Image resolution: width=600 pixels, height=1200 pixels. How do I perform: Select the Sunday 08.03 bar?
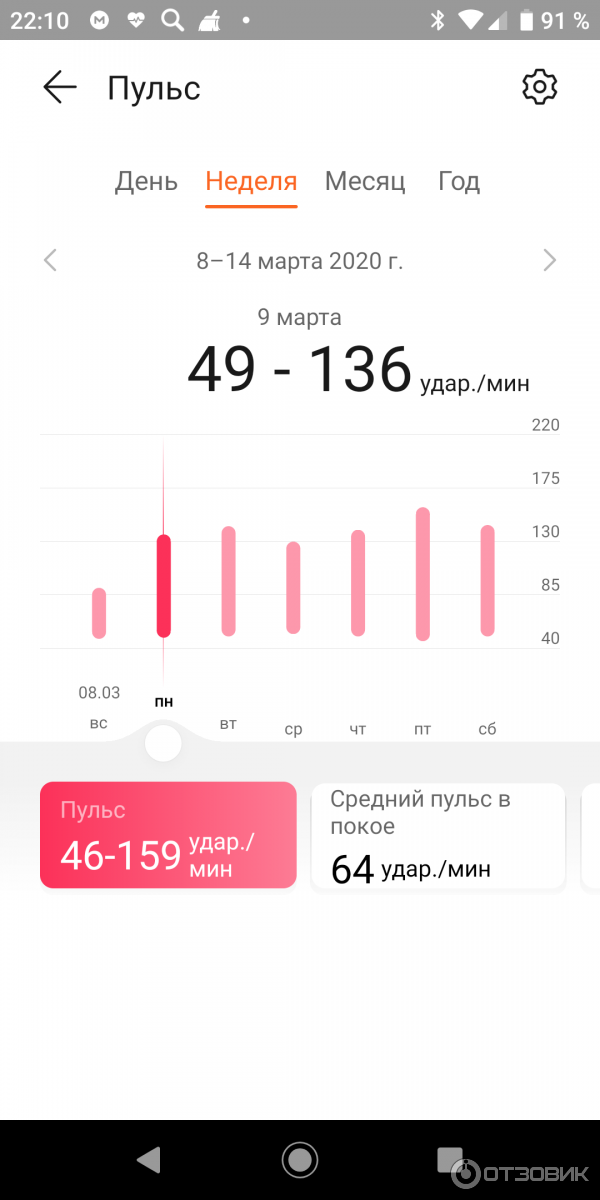click(x=99, y=613)
